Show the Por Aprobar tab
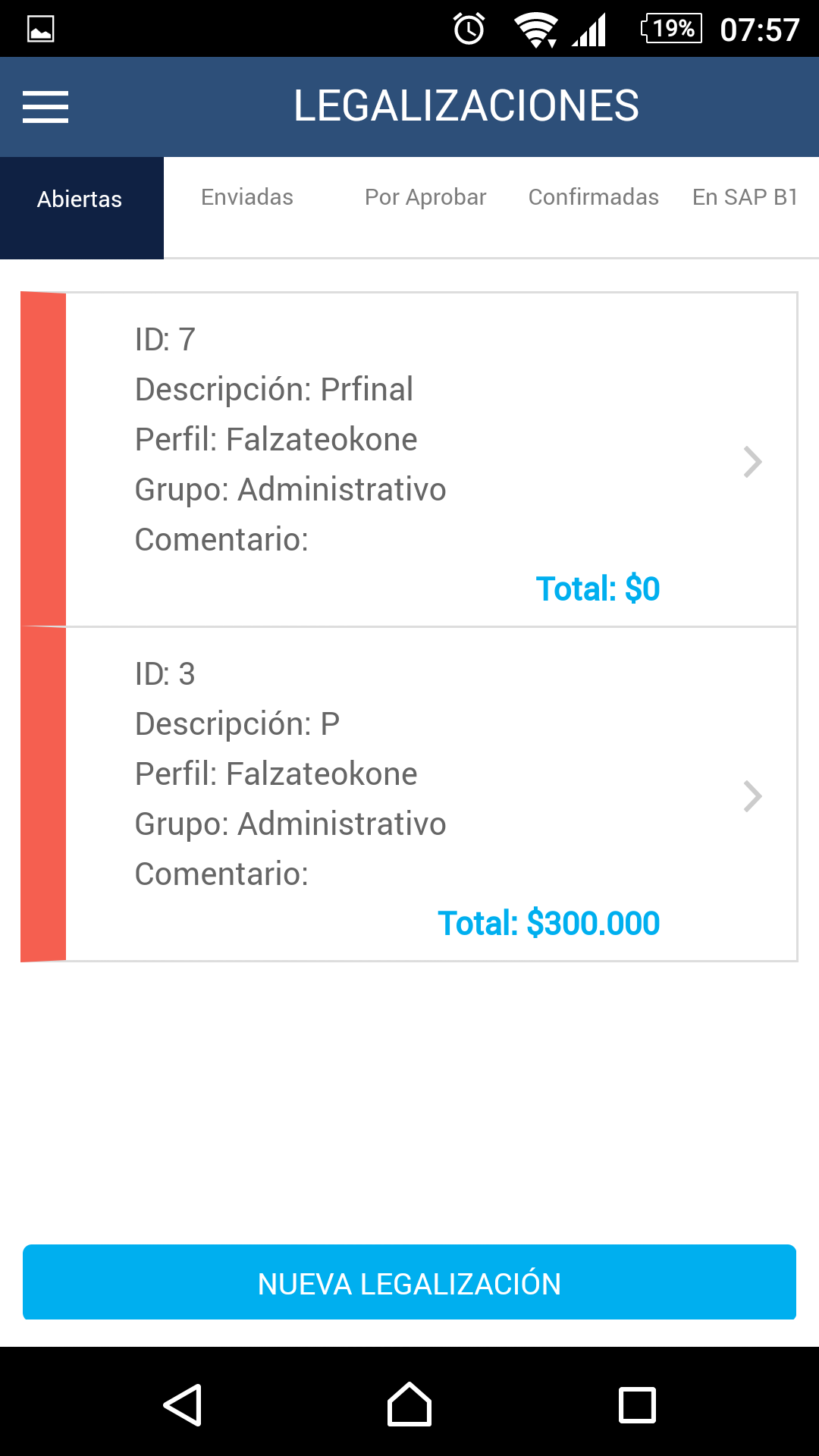This screenshot has height=1456, width=819. coord(425,197)
